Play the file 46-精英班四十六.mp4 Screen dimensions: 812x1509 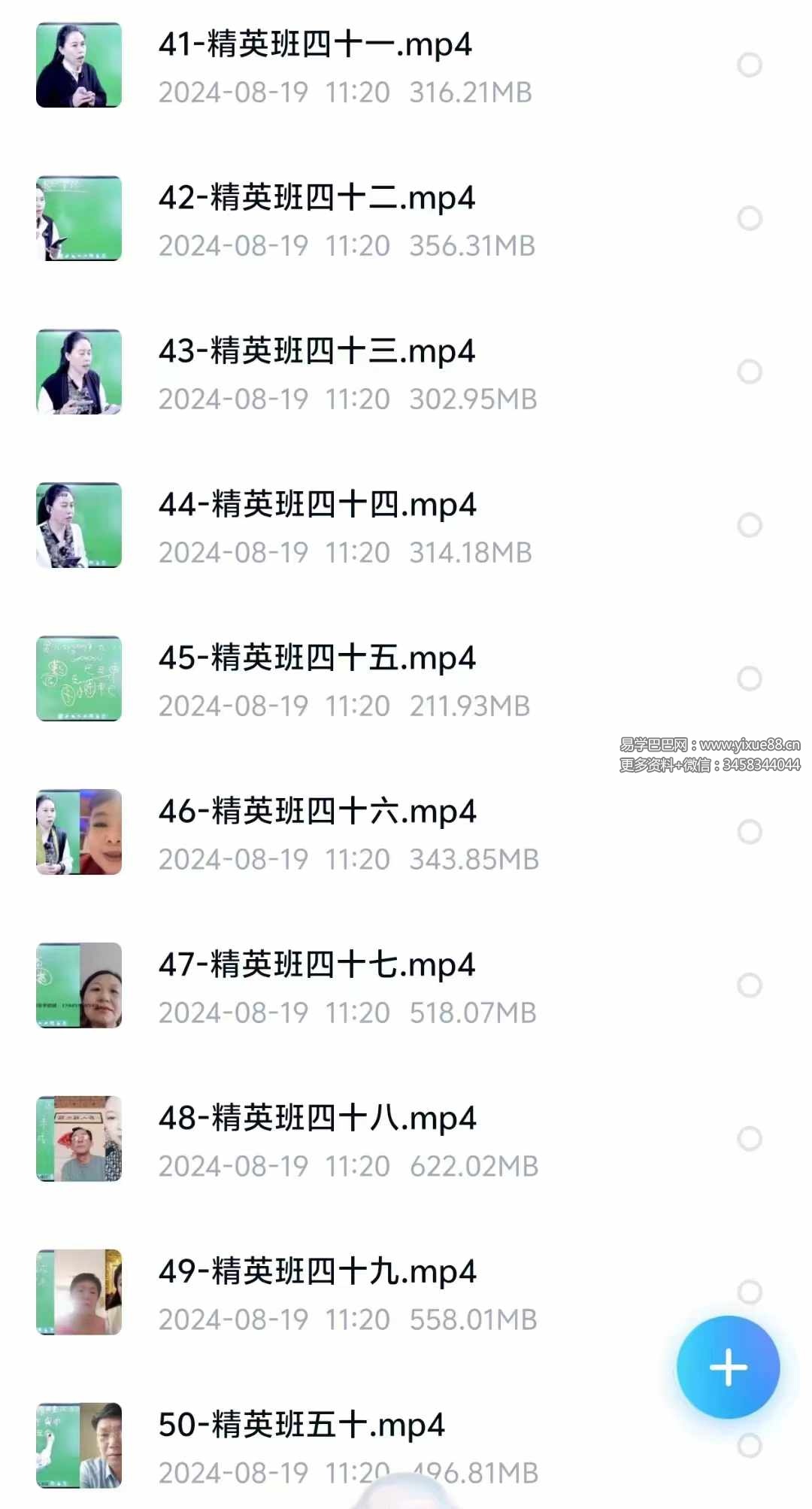click(x=316, y=811)
